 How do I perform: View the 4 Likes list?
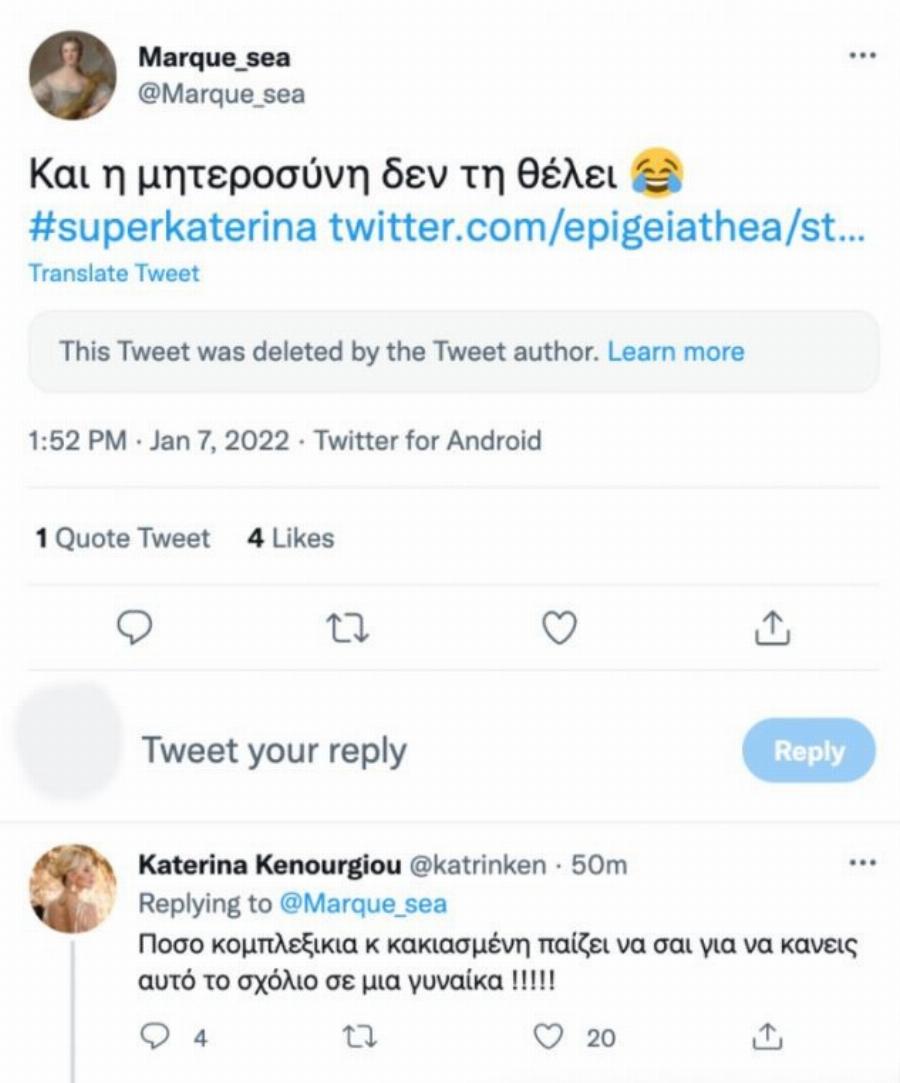coord(290,538)
